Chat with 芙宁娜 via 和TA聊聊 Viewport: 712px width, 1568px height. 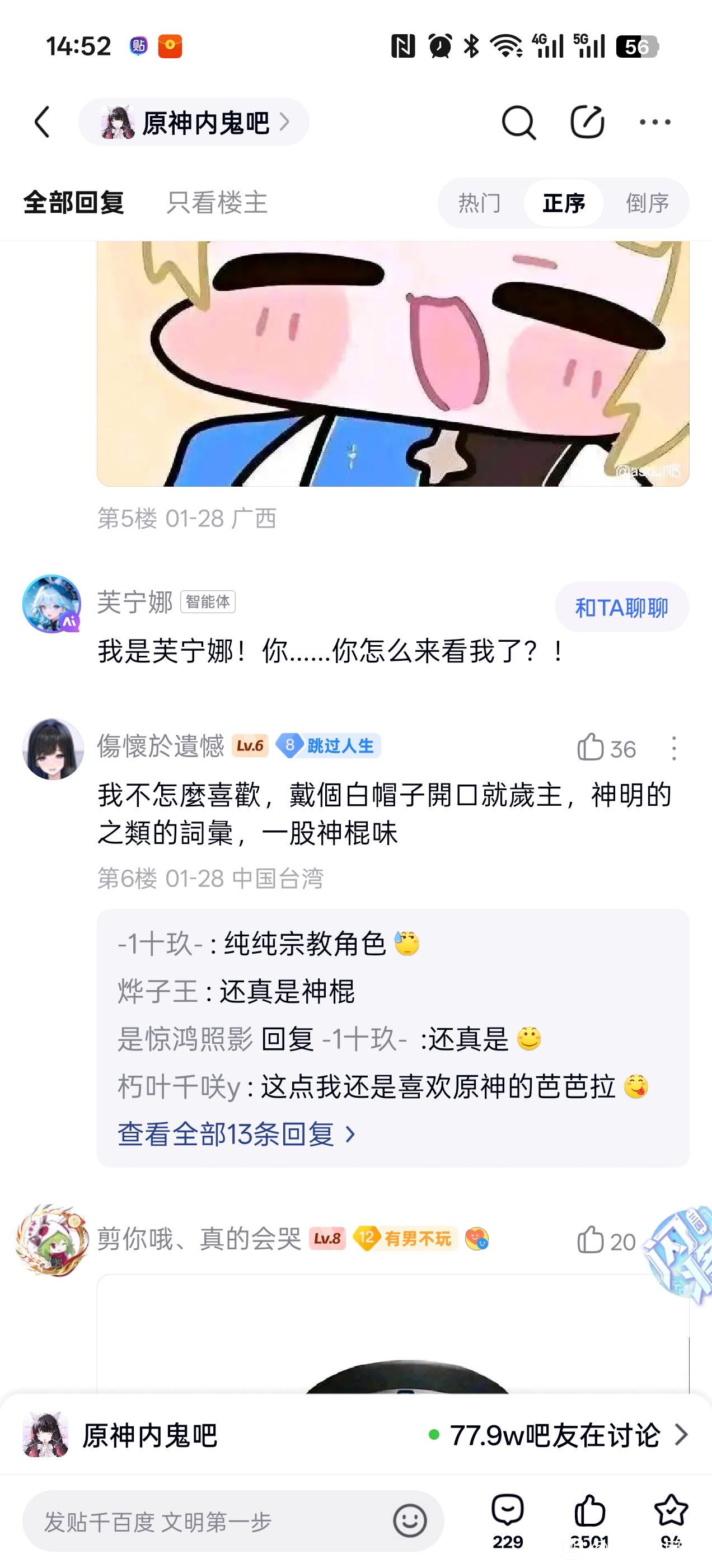click(x=621, y=608)
